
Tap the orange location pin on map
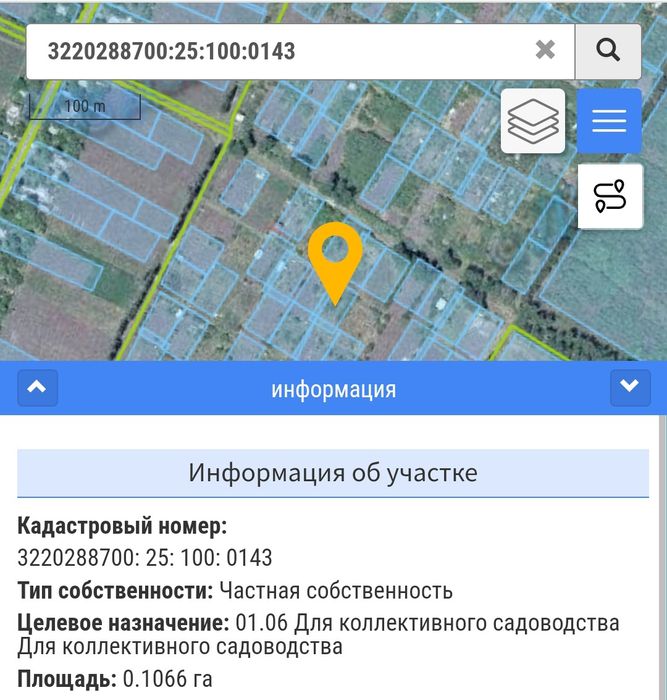335,263
